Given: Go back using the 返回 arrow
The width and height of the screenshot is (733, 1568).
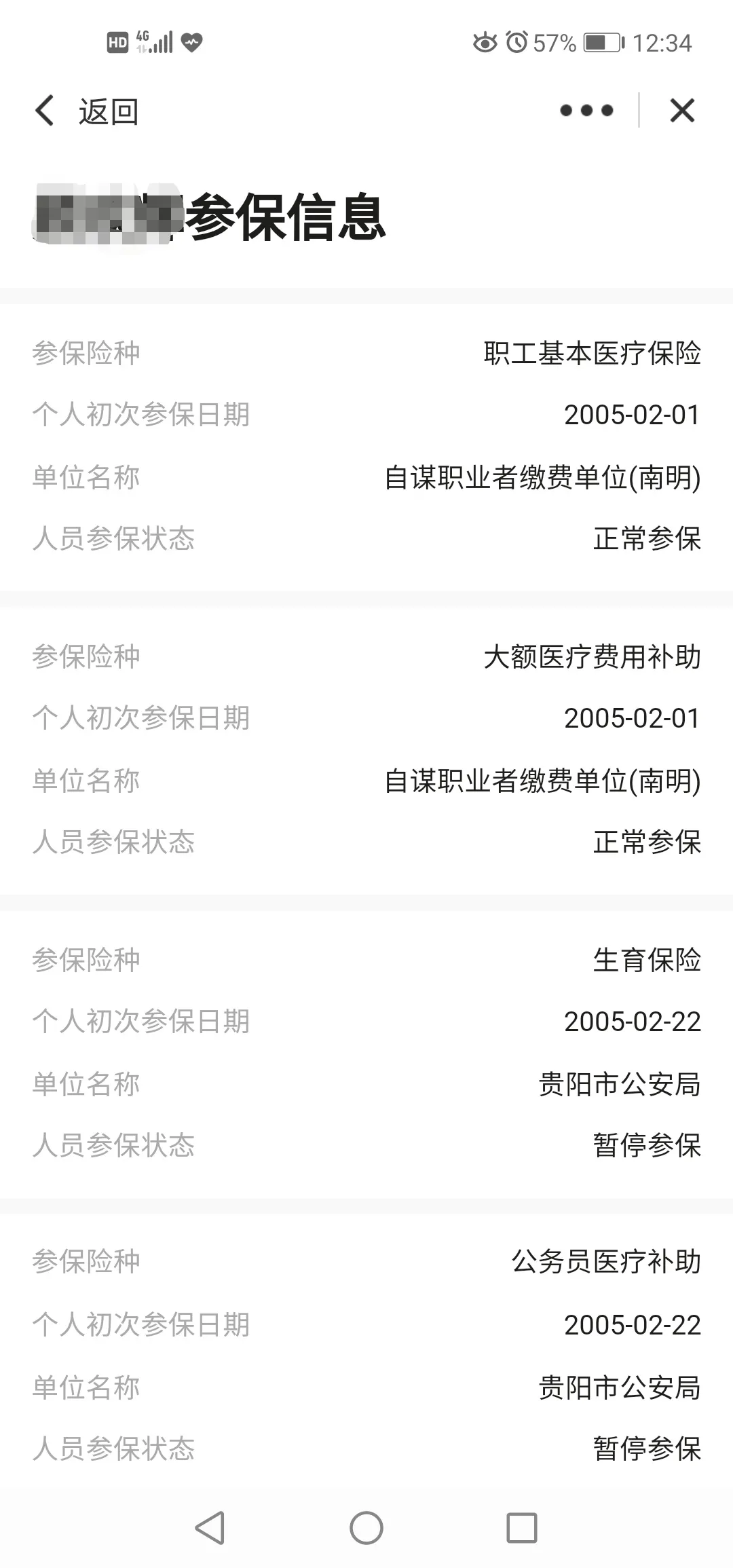Looking at the screenshot, I should pyautogui.click(x=46, y=111).
